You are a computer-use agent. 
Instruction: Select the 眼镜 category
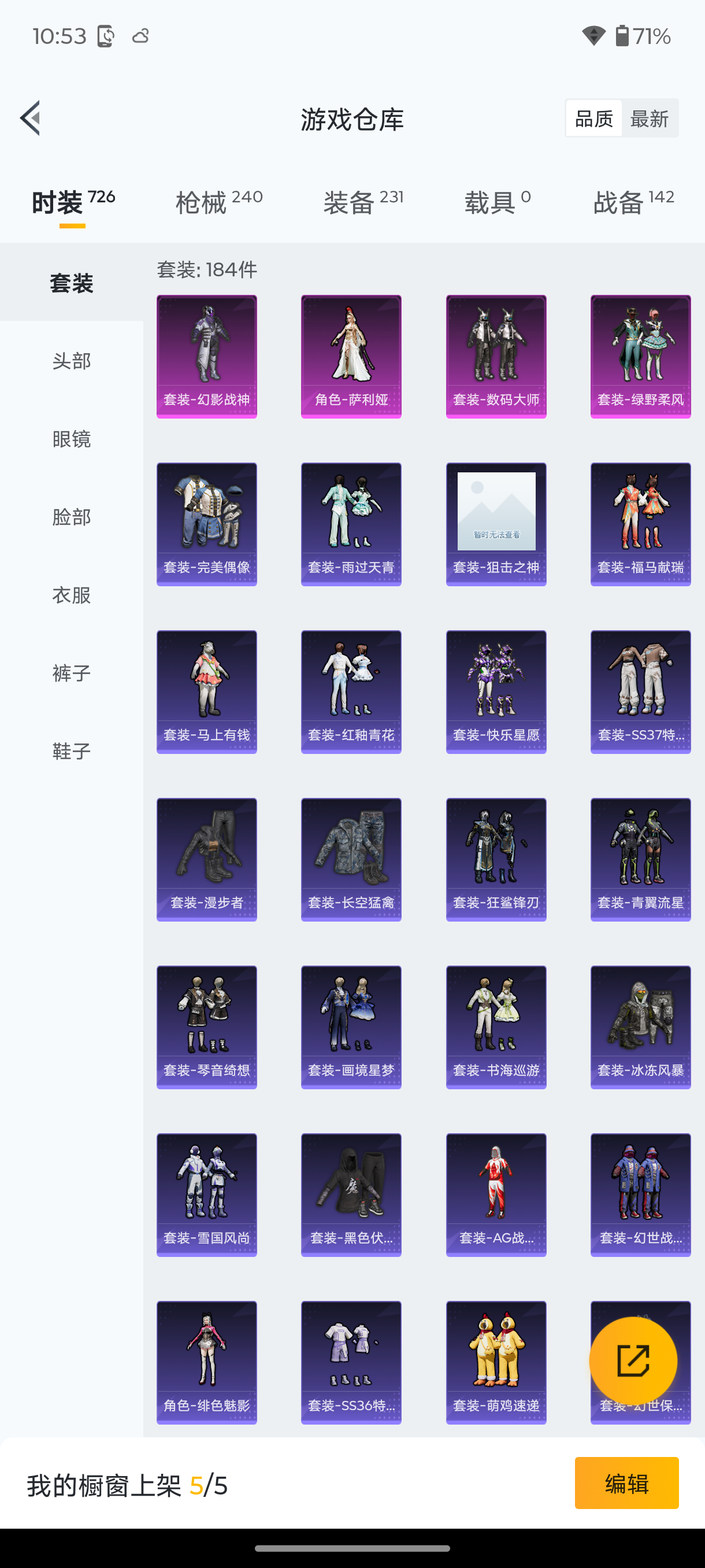click(x=72, y=439)
